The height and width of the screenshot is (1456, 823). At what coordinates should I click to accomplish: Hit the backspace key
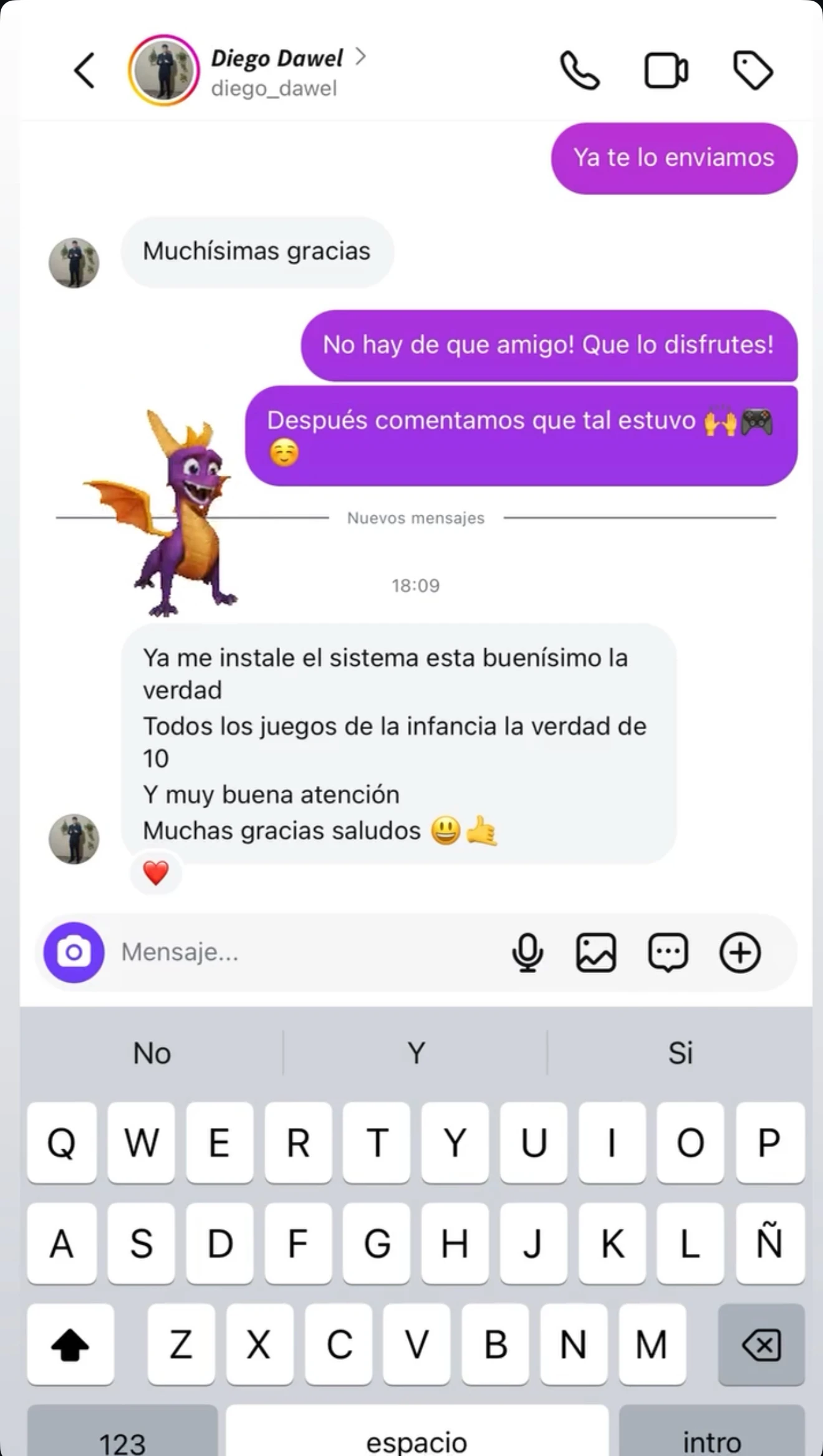pyautogui.click(x=761, y=1344)
